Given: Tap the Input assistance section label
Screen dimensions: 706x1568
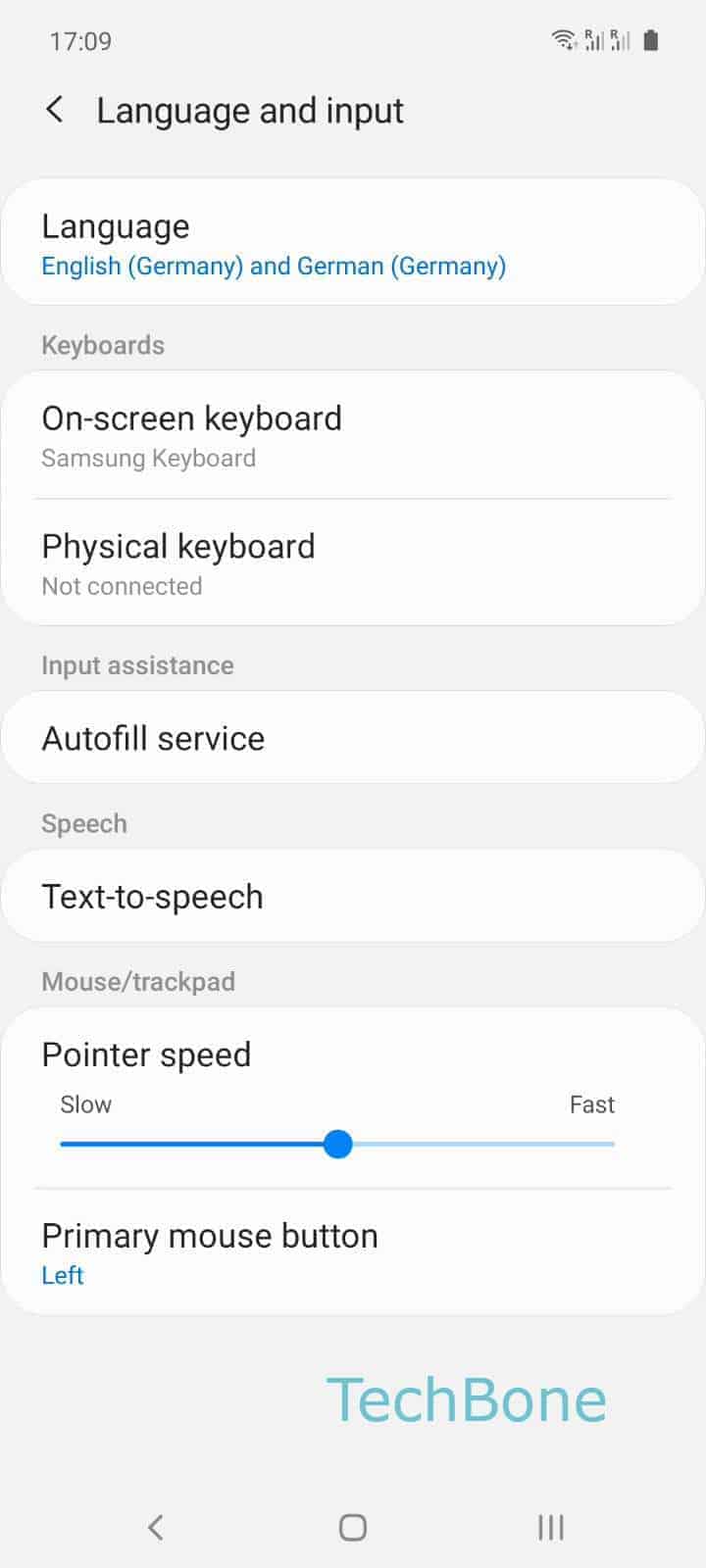Looking at the screenshot, I should pos(137,665).
